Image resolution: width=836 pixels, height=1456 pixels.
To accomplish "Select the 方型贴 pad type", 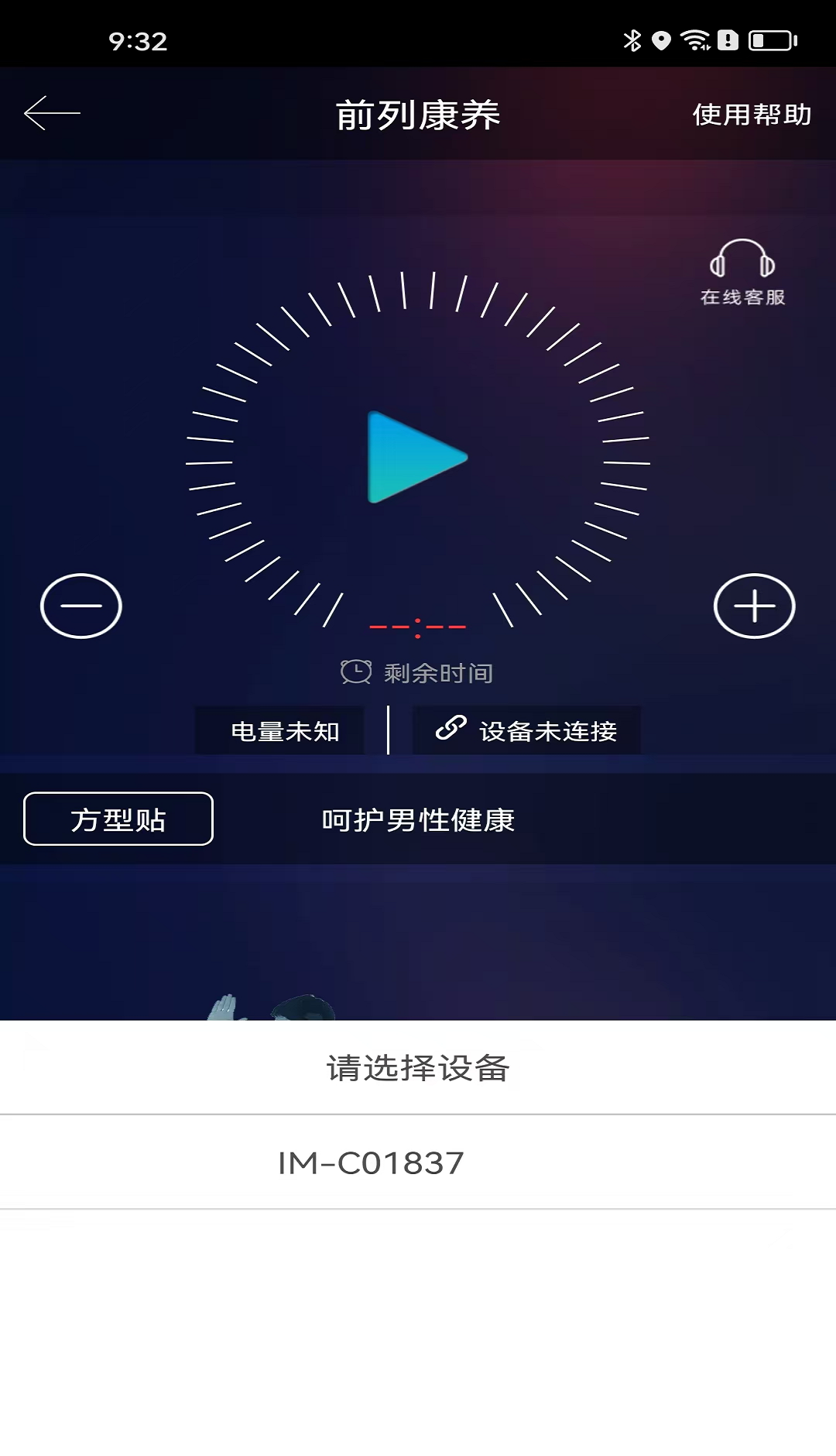I will click(118, 819).
